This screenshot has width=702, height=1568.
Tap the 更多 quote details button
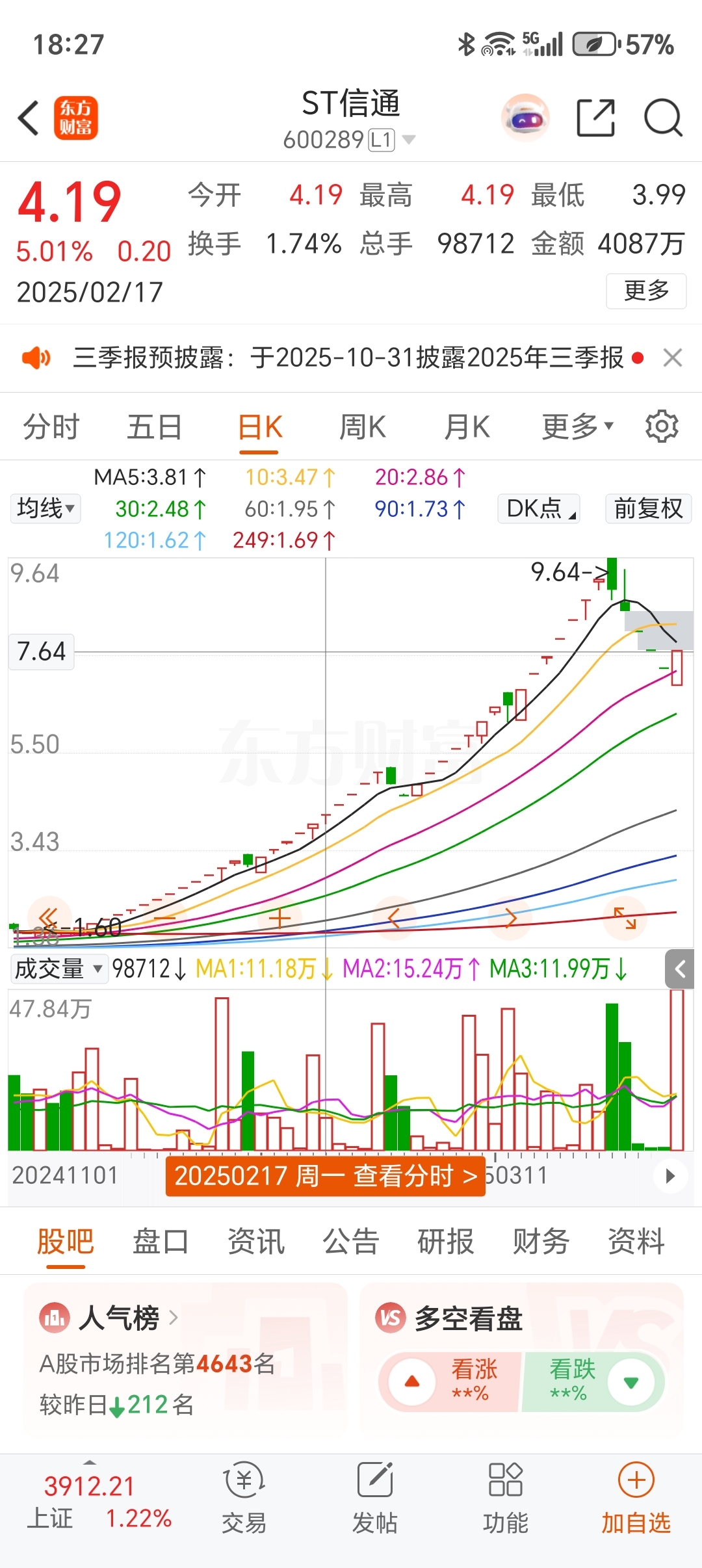(x=645, y=291)
